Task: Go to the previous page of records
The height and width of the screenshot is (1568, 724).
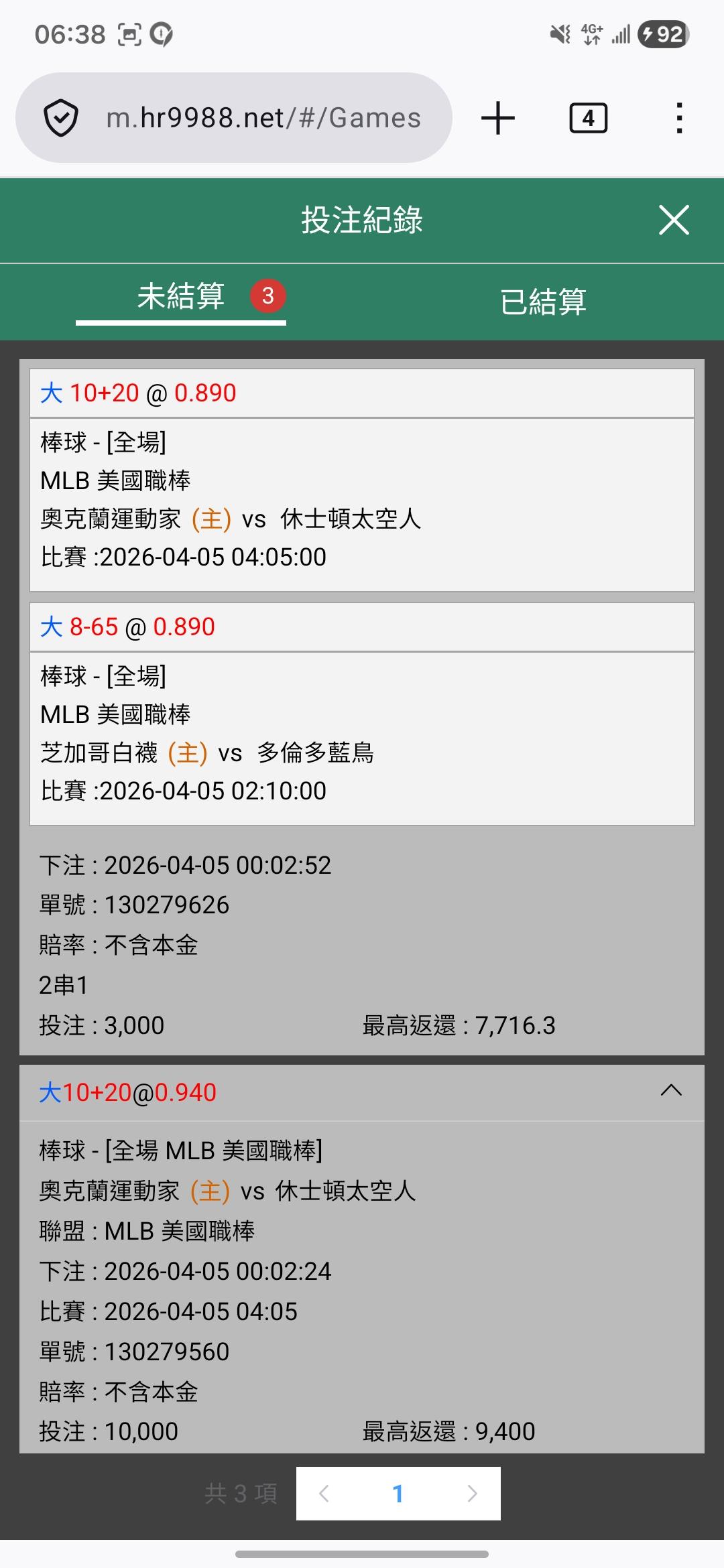Action: click(x=324, y=1493)
